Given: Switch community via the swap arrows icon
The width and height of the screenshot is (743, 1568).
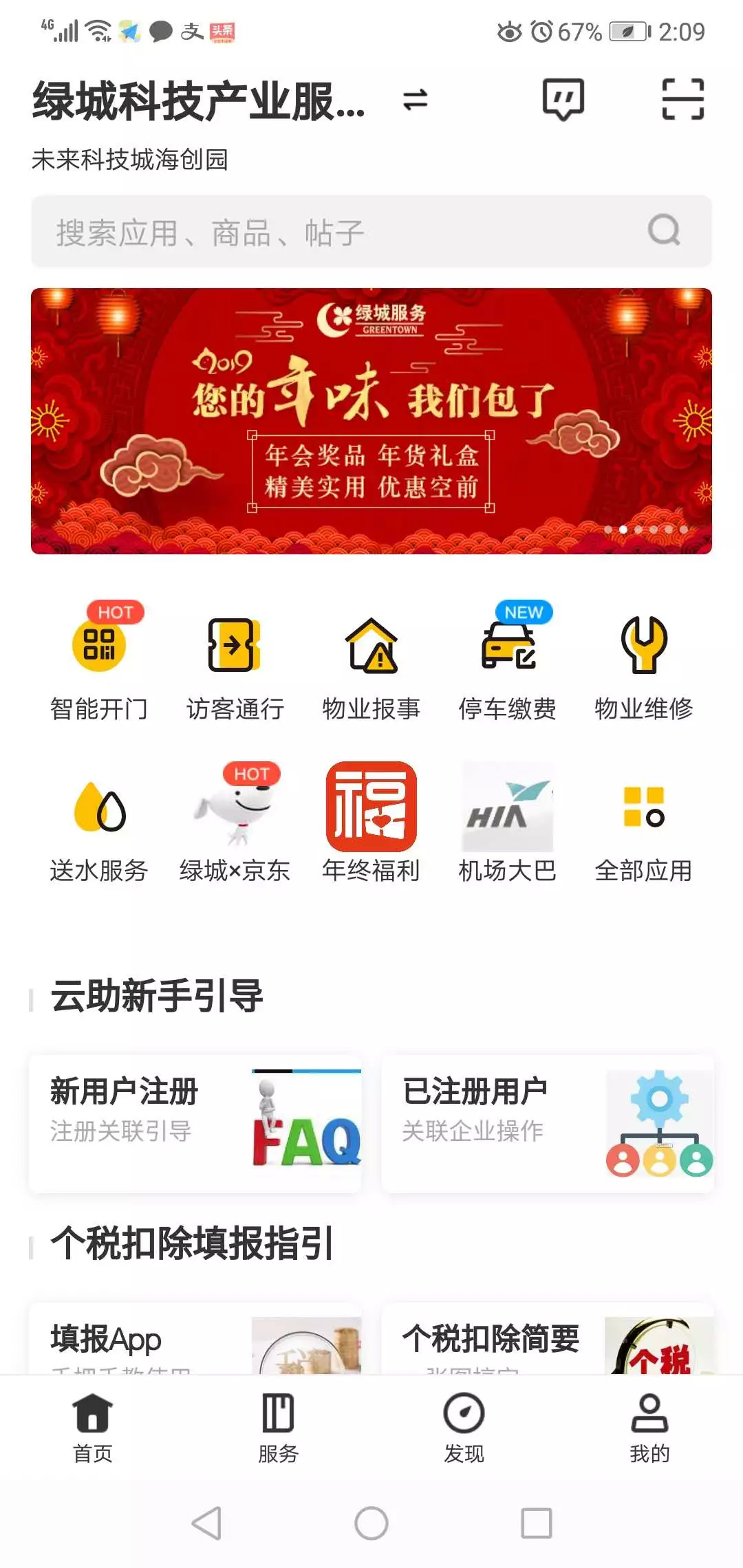Looking at the screenshot, I should (415, 100).
